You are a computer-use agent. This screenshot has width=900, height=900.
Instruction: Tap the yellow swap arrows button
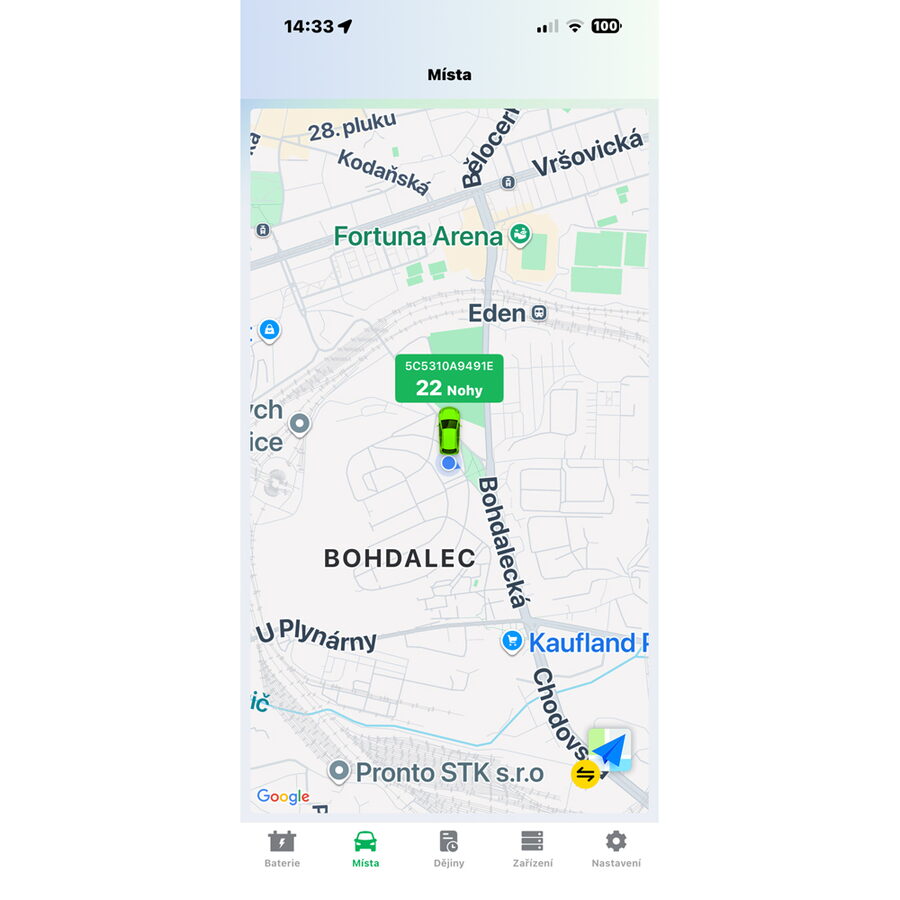coord(585,774)
